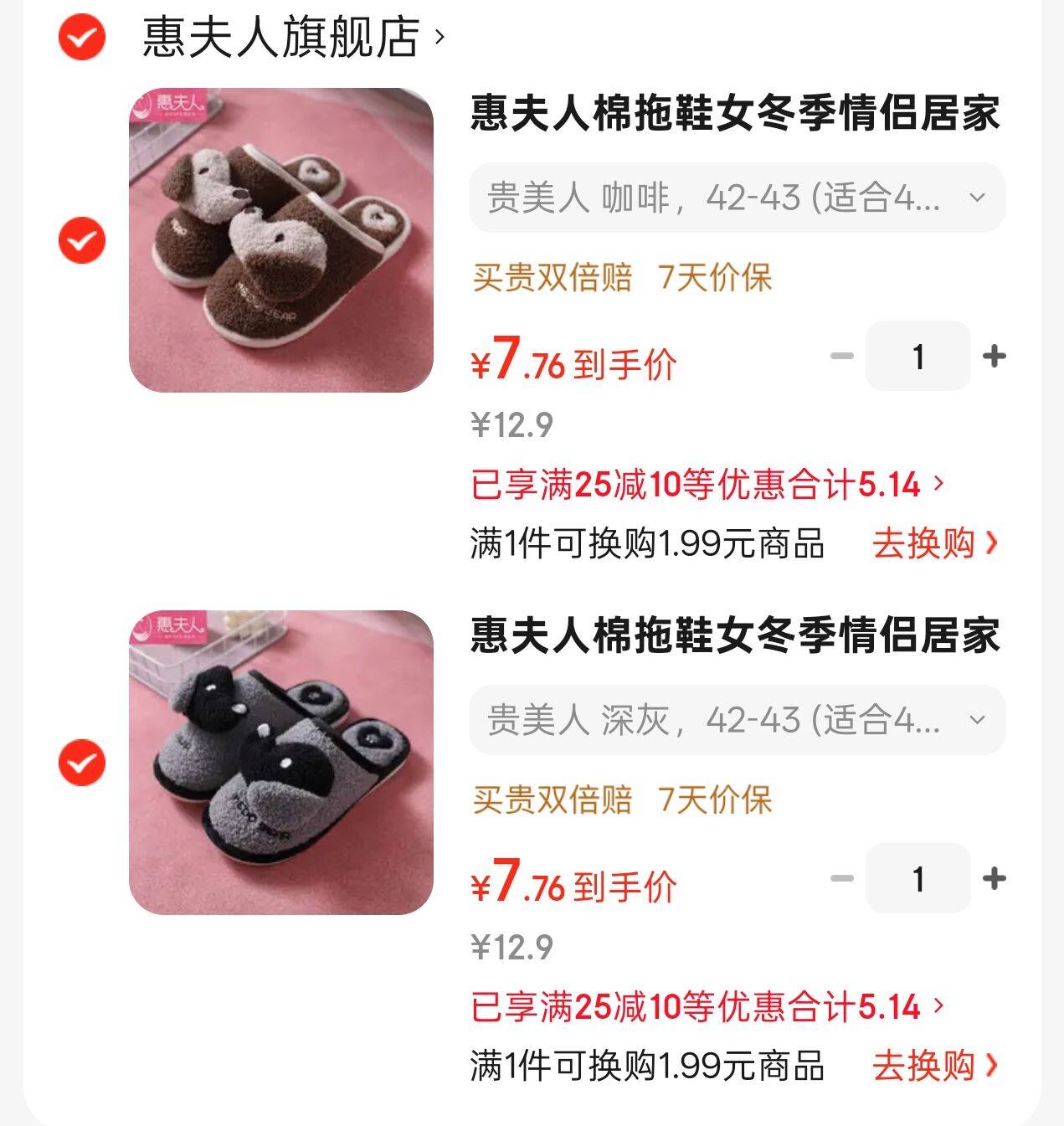Open the gray 深灰 slippers product image

coord(280,763)
